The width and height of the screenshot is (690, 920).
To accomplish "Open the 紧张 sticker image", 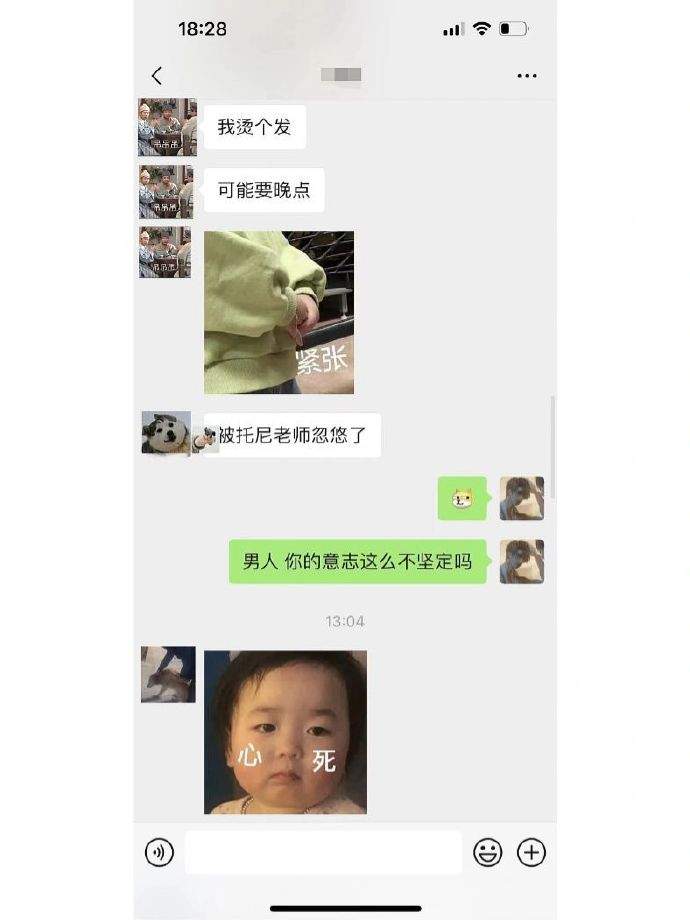I will tap(279, 312).
